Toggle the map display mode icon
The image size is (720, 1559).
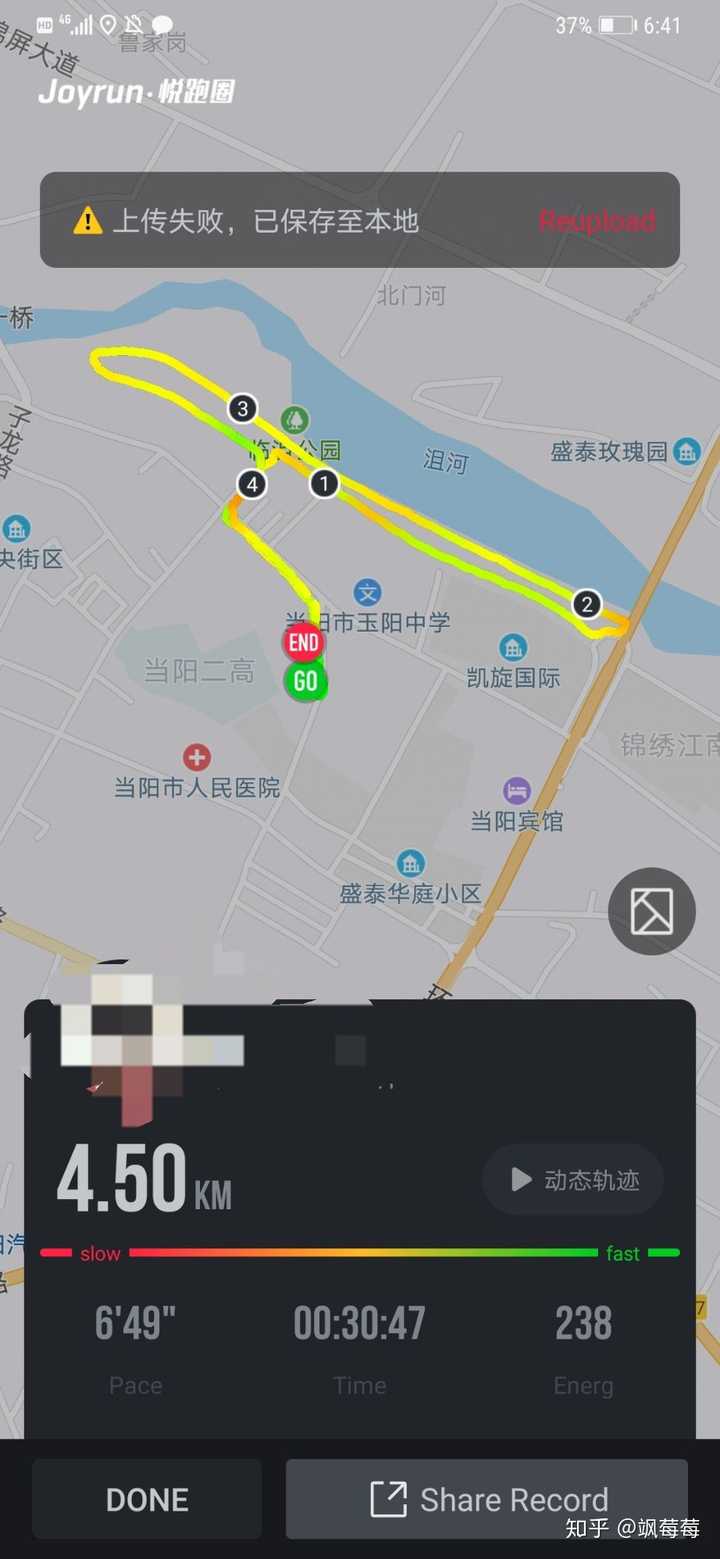pos(652,911)
